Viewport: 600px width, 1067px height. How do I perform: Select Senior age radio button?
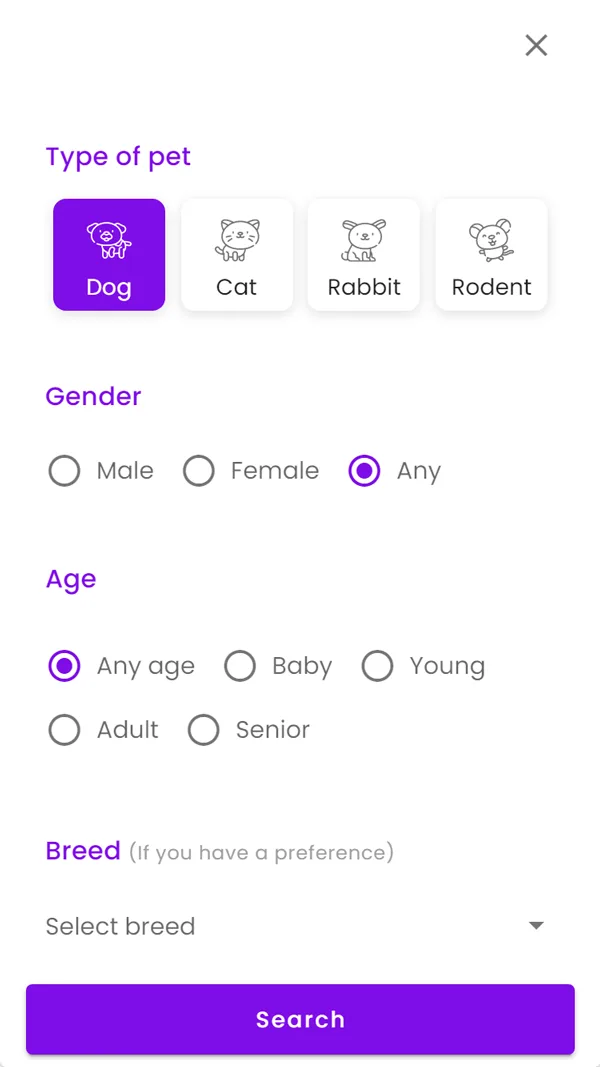pos(249,730)
